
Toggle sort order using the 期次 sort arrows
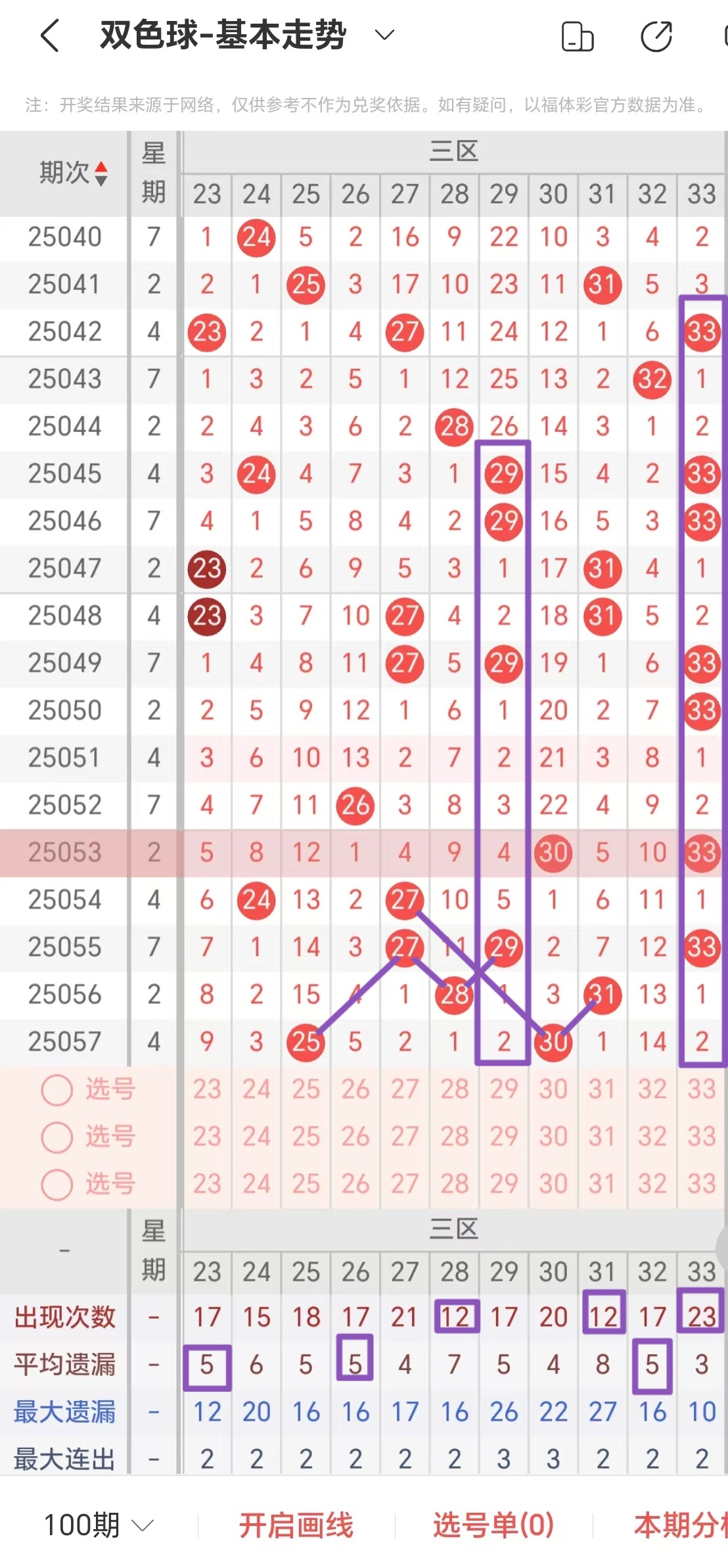[x=100, y=174]
